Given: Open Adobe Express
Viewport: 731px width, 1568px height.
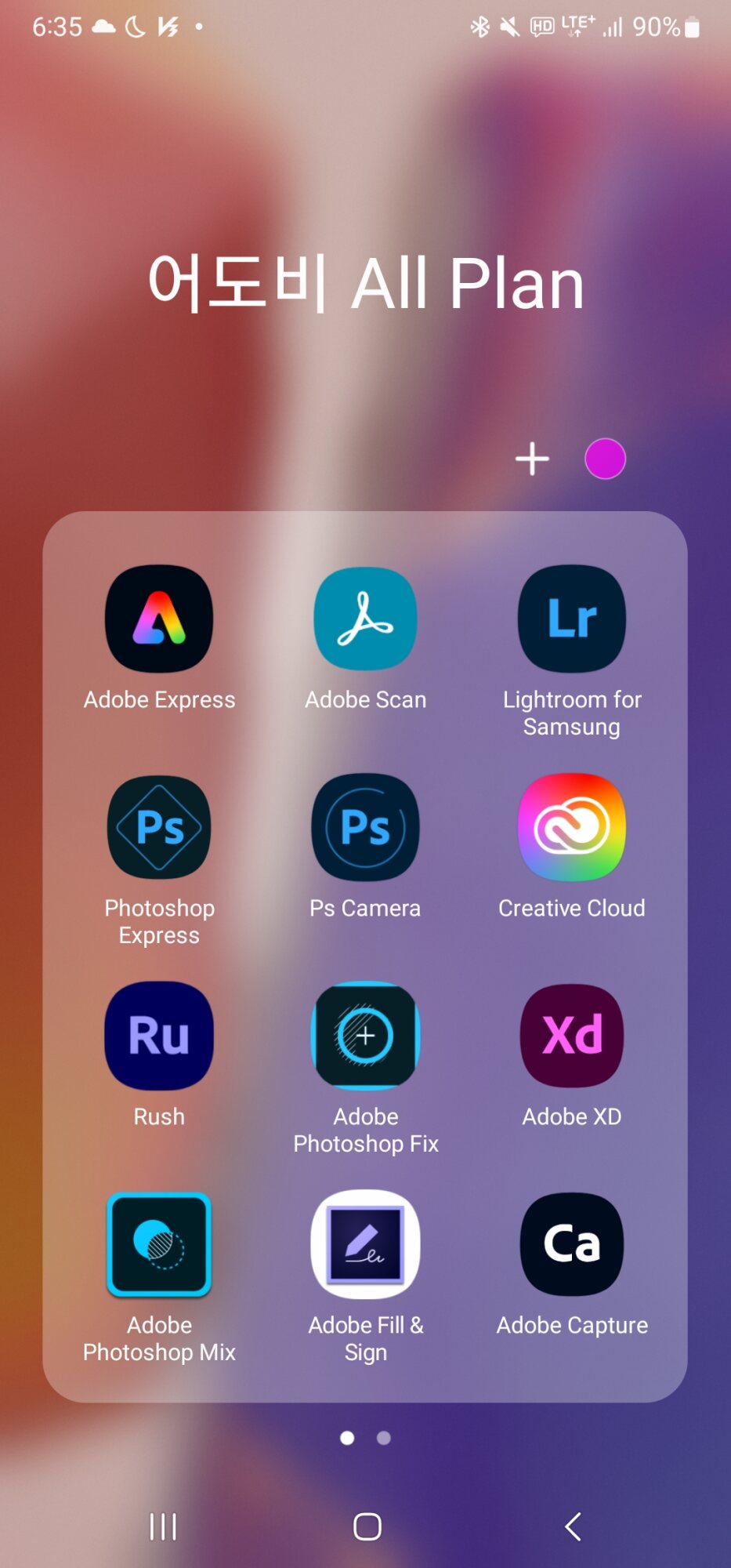Looking at the screenshot, I should pos(159,619).
